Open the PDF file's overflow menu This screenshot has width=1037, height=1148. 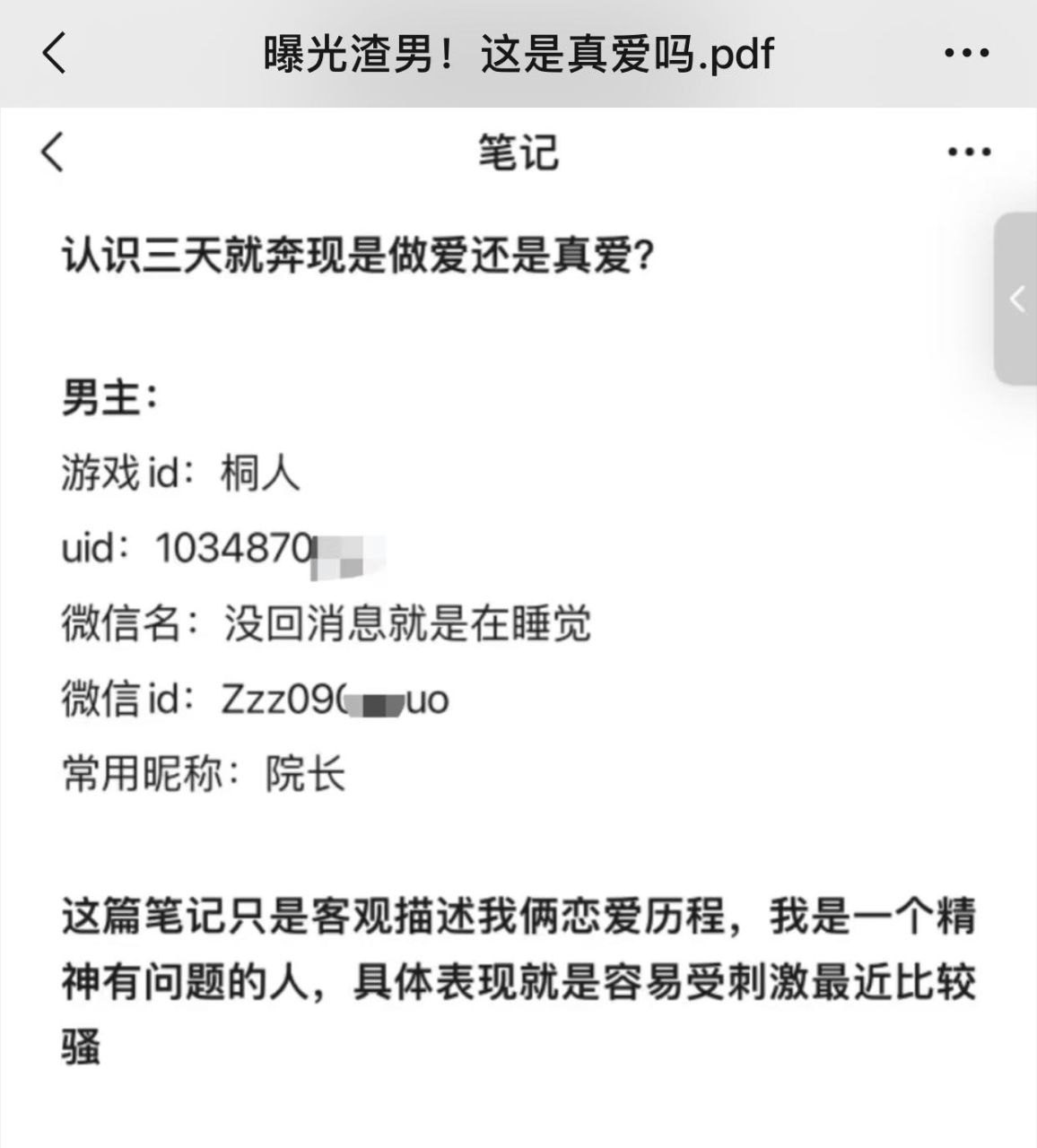pyautogui.click(x=967, y=53)
